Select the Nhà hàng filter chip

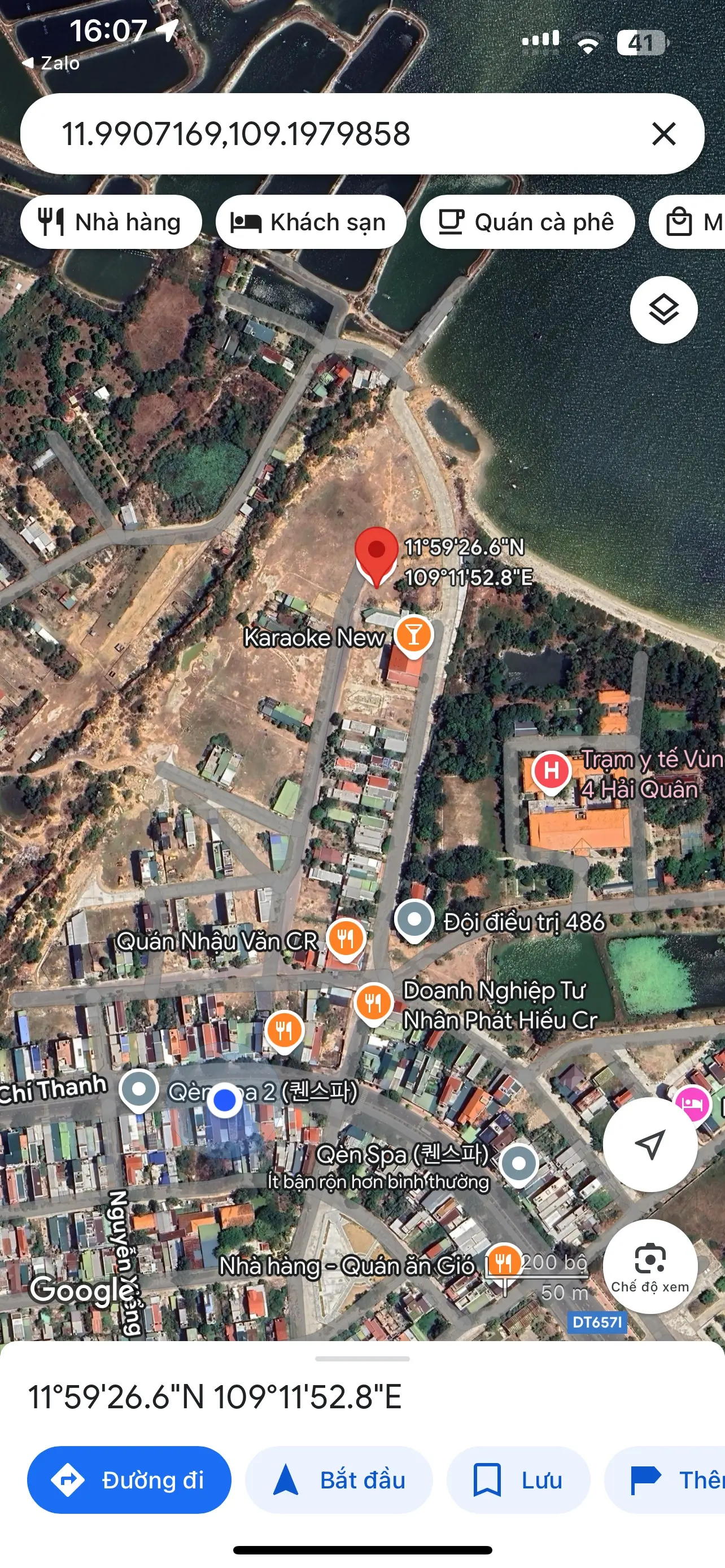pos(111,222)
